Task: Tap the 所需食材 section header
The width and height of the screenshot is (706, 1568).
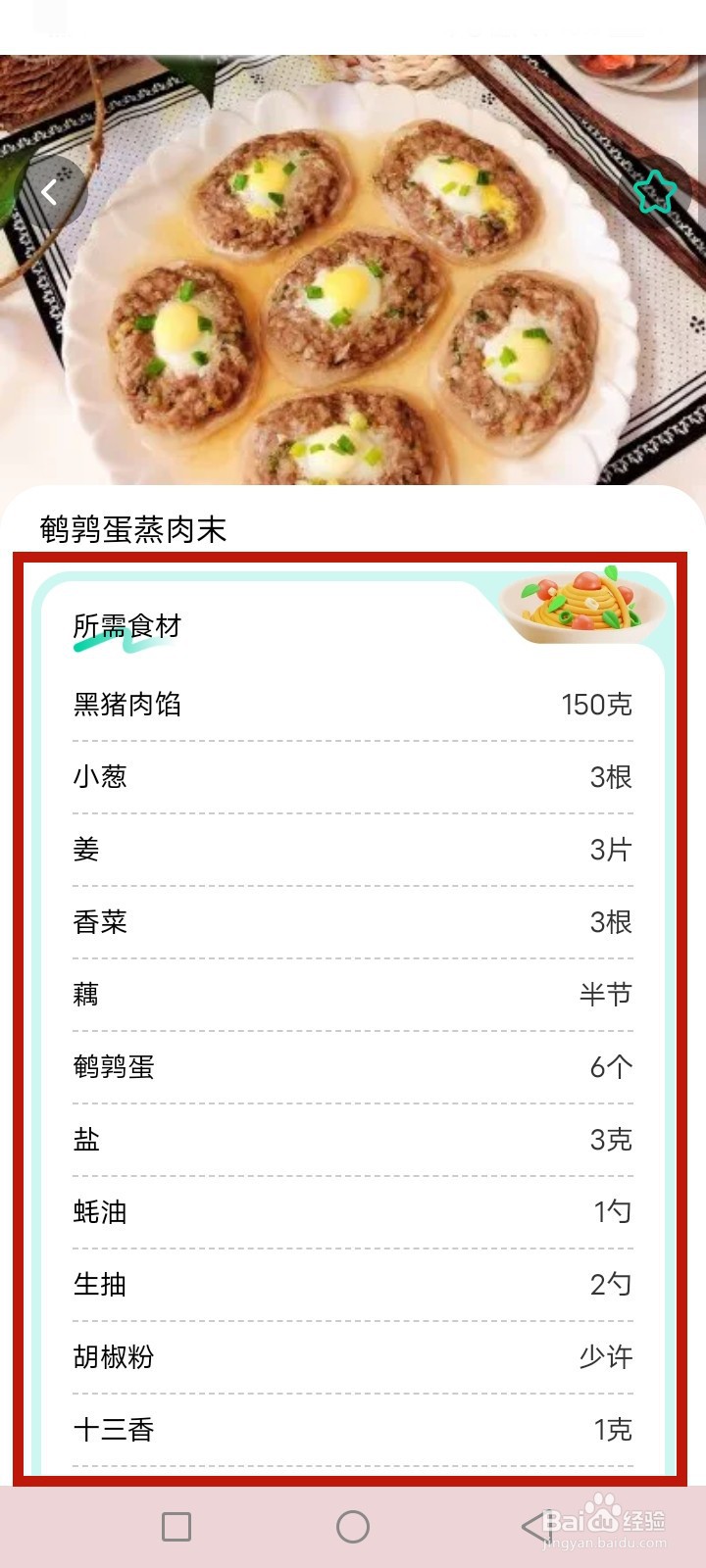Action: tap(126, 627)
